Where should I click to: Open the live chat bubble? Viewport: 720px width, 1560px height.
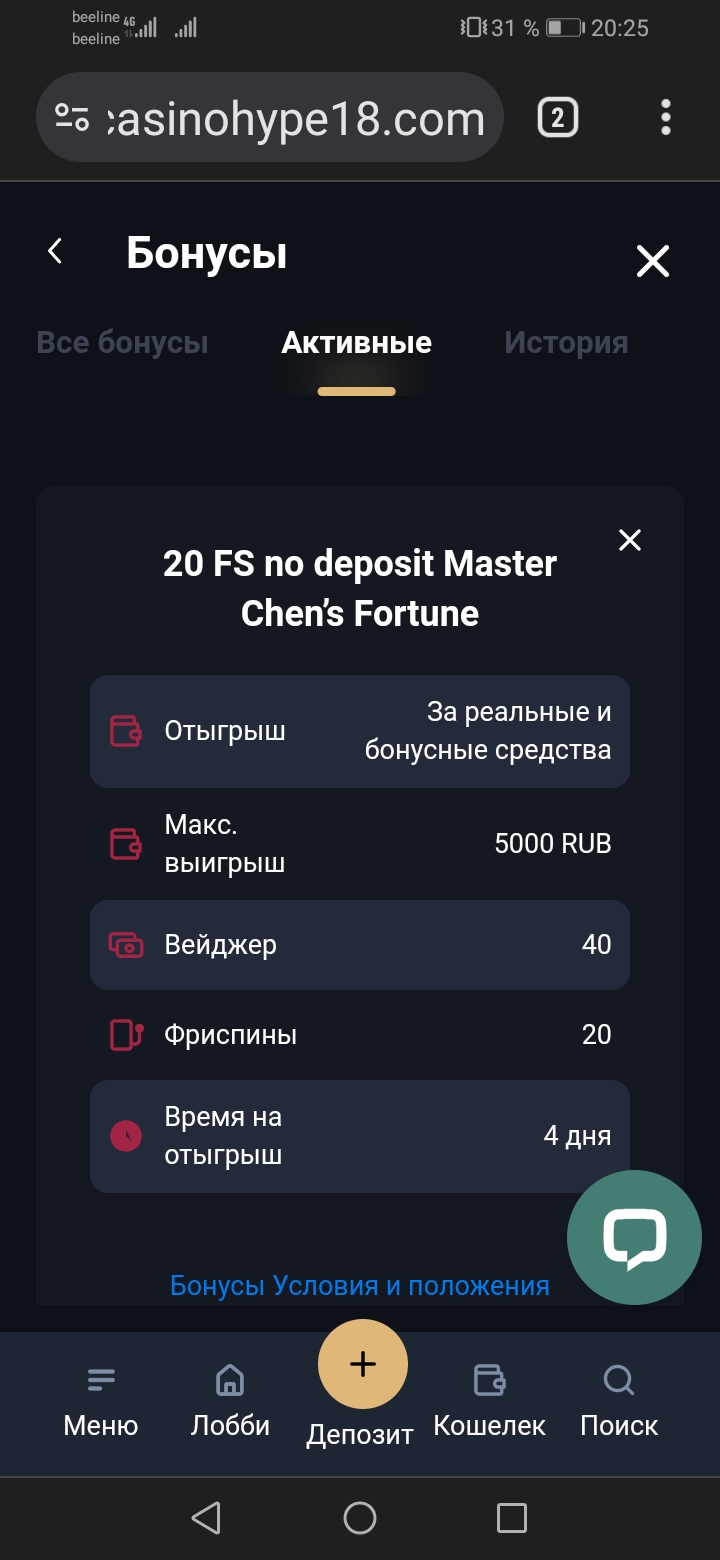634,1237
